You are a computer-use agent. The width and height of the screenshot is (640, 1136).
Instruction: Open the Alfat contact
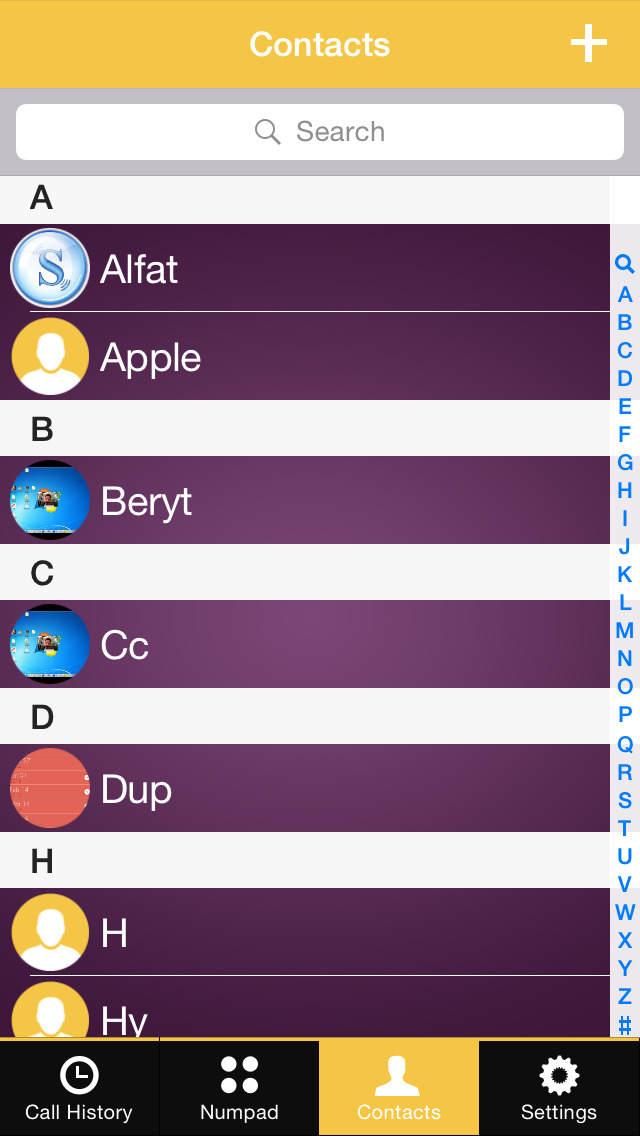click(304, 268)
